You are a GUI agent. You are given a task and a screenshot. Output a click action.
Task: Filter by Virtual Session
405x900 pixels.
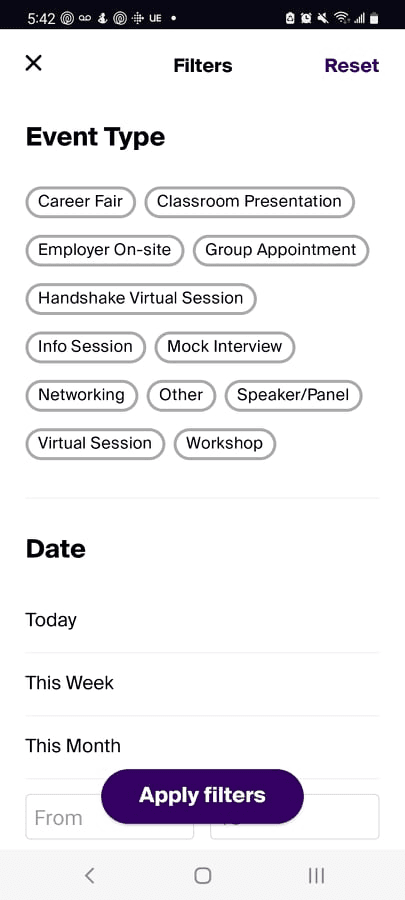coord(95,444)
